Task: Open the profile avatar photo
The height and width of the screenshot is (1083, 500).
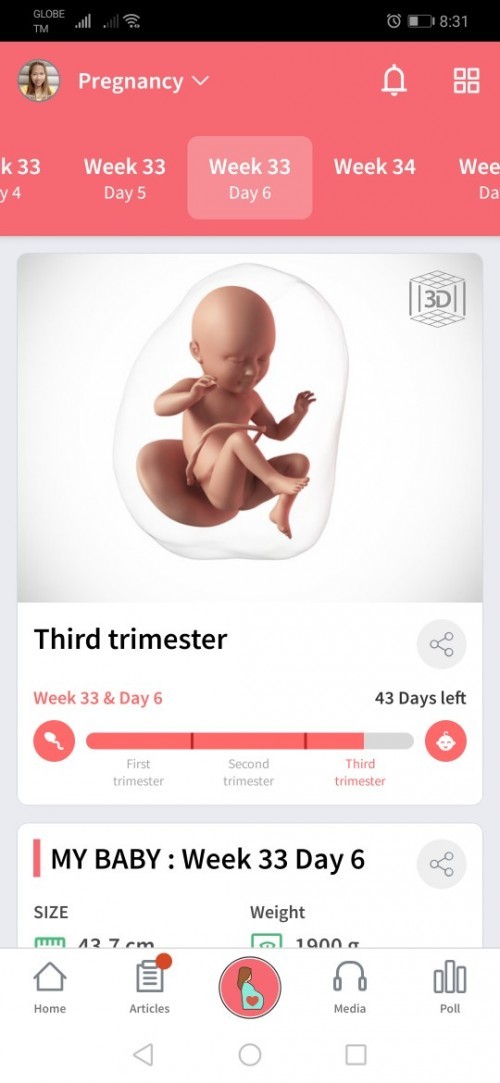Action: 39,81
